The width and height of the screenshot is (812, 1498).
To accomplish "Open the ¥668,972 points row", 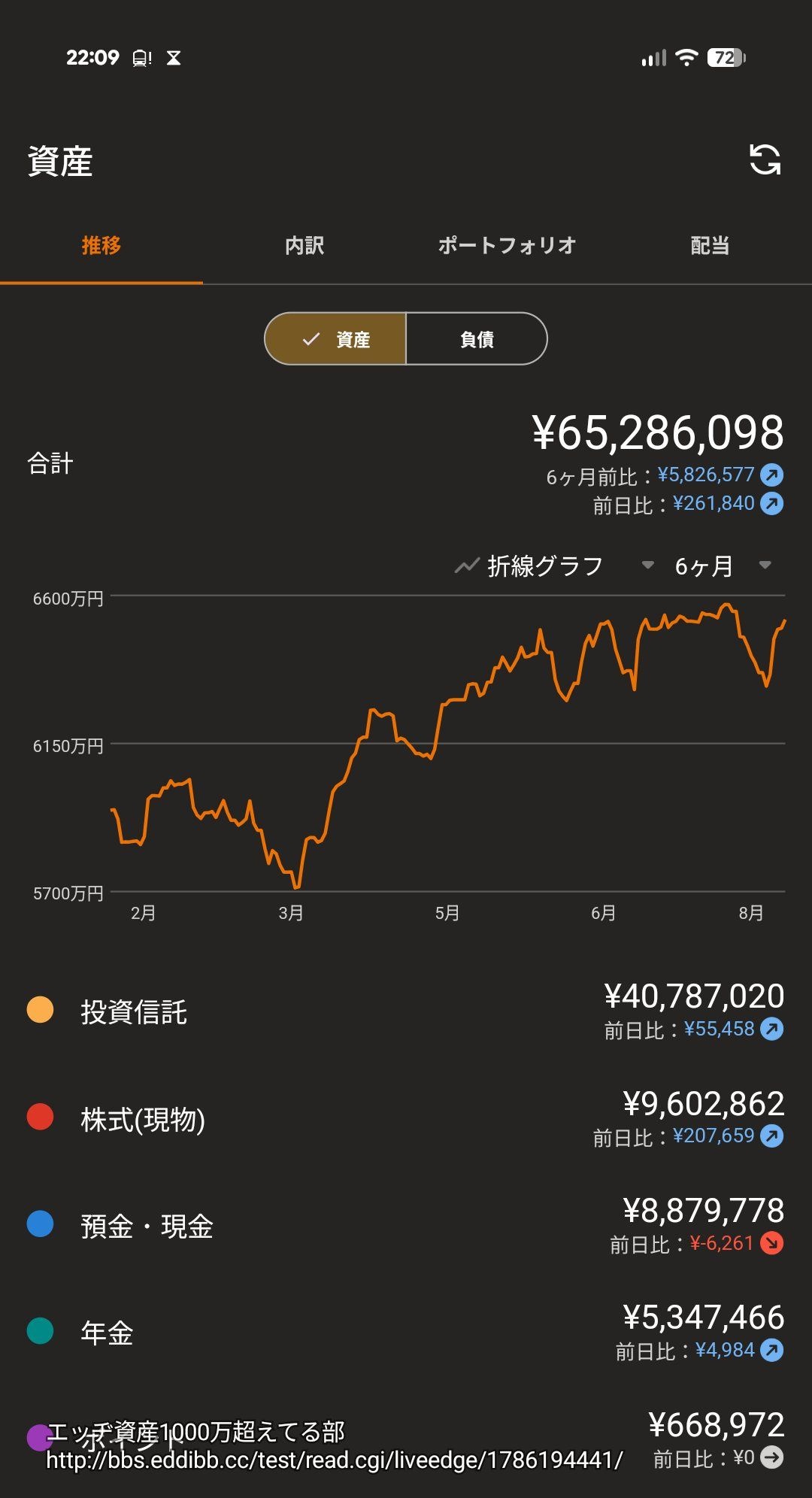I will tap(406, 1439).
